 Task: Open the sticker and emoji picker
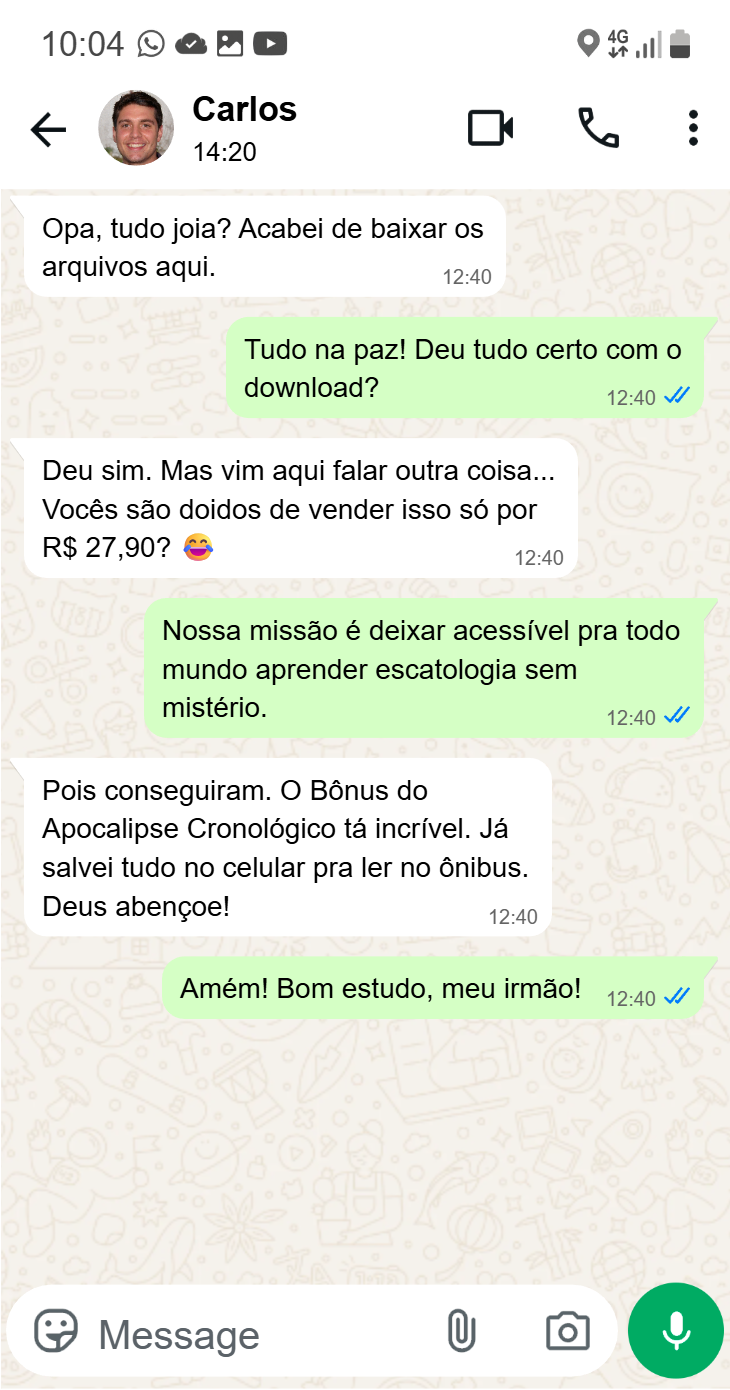(x=60, y=1331)
